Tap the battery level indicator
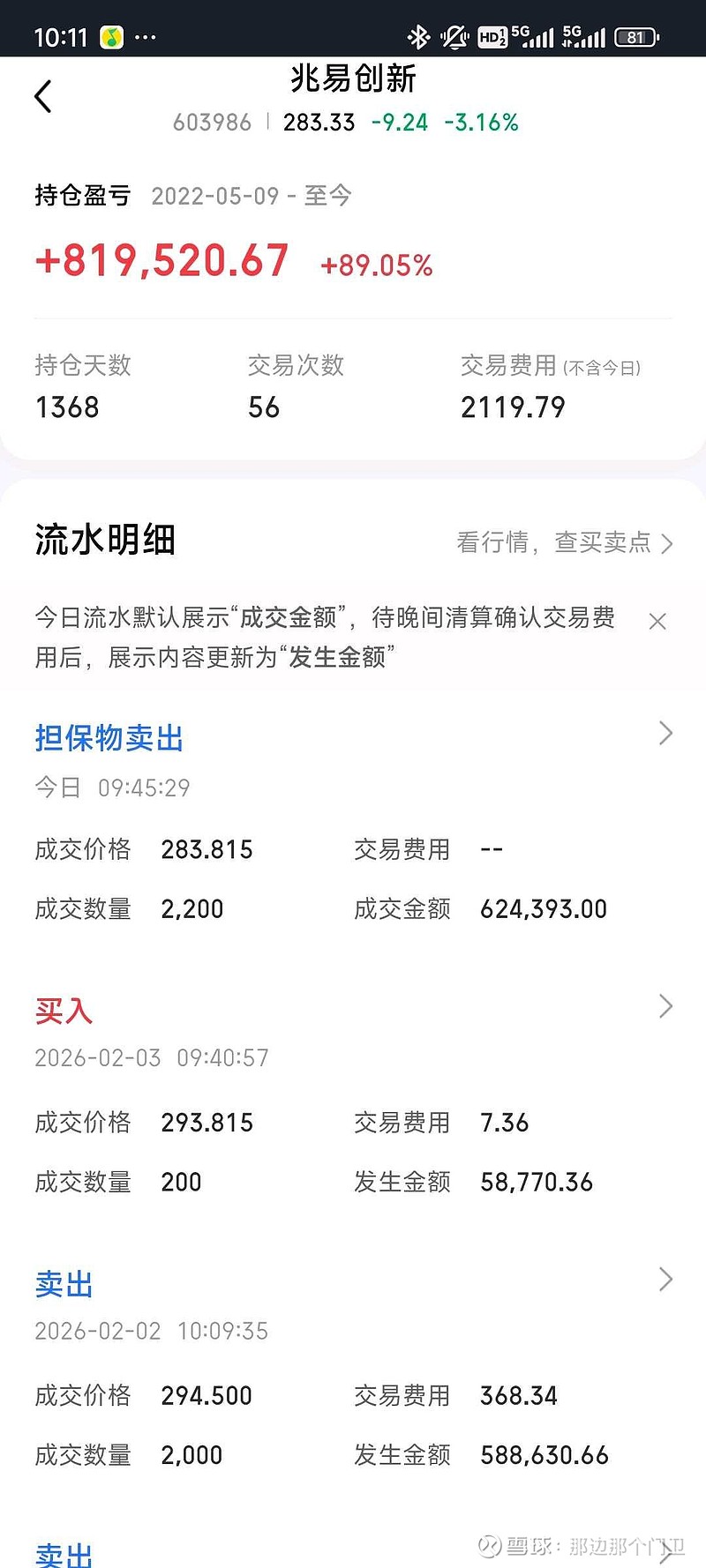Image resolution: width=706 pixels, height=1568 pixels. (634, 38)
